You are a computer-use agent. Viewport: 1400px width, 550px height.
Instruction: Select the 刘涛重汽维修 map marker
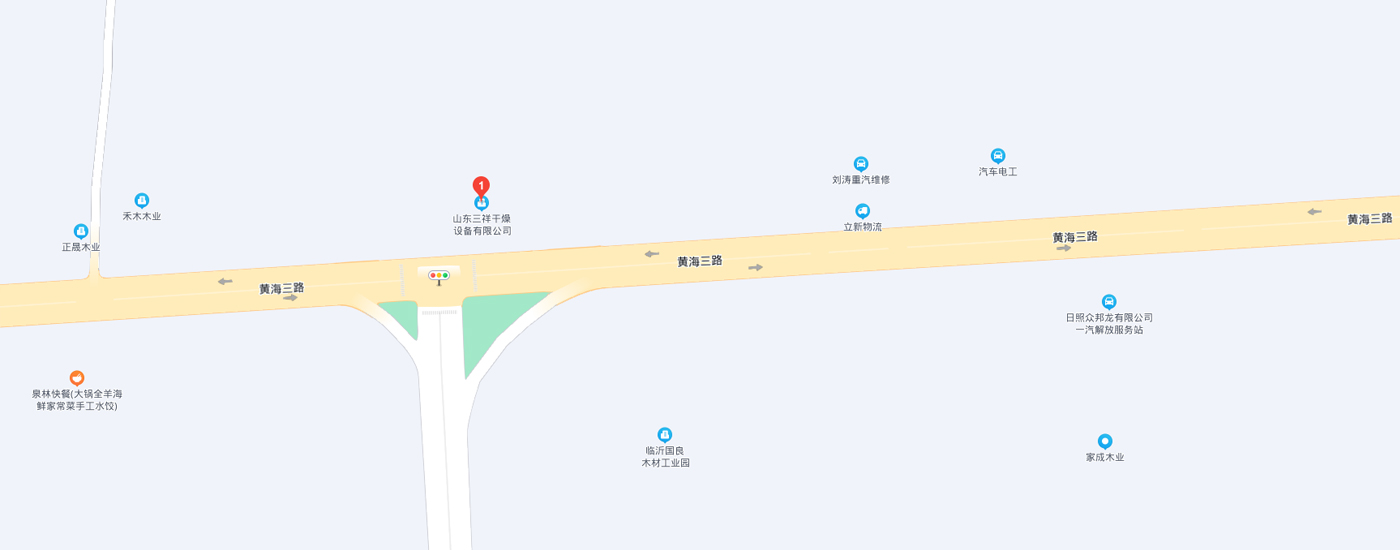[x=861, y=164]
